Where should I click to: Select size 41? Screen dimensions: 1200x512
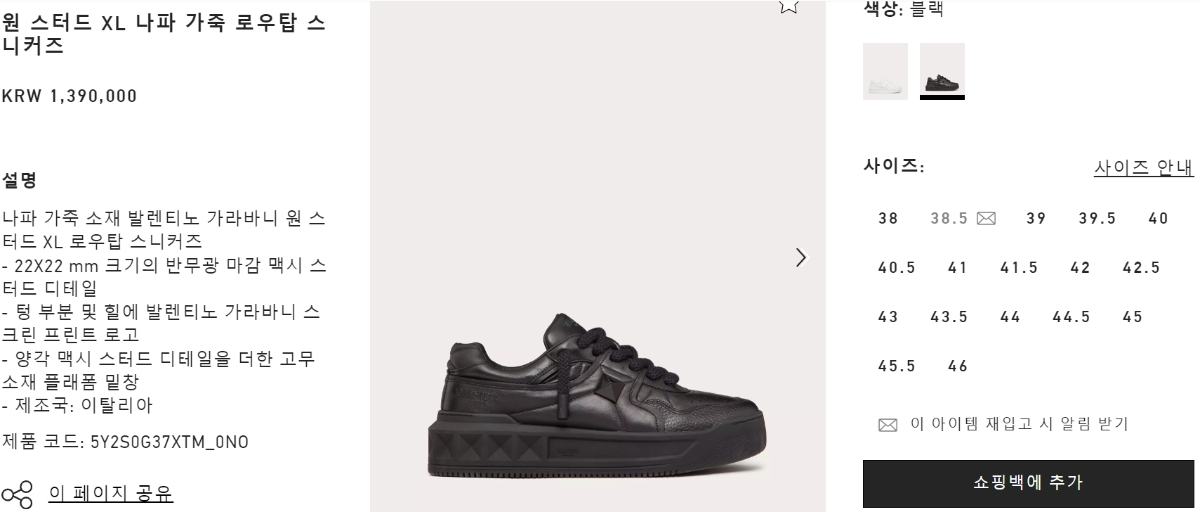click(958, 268)
